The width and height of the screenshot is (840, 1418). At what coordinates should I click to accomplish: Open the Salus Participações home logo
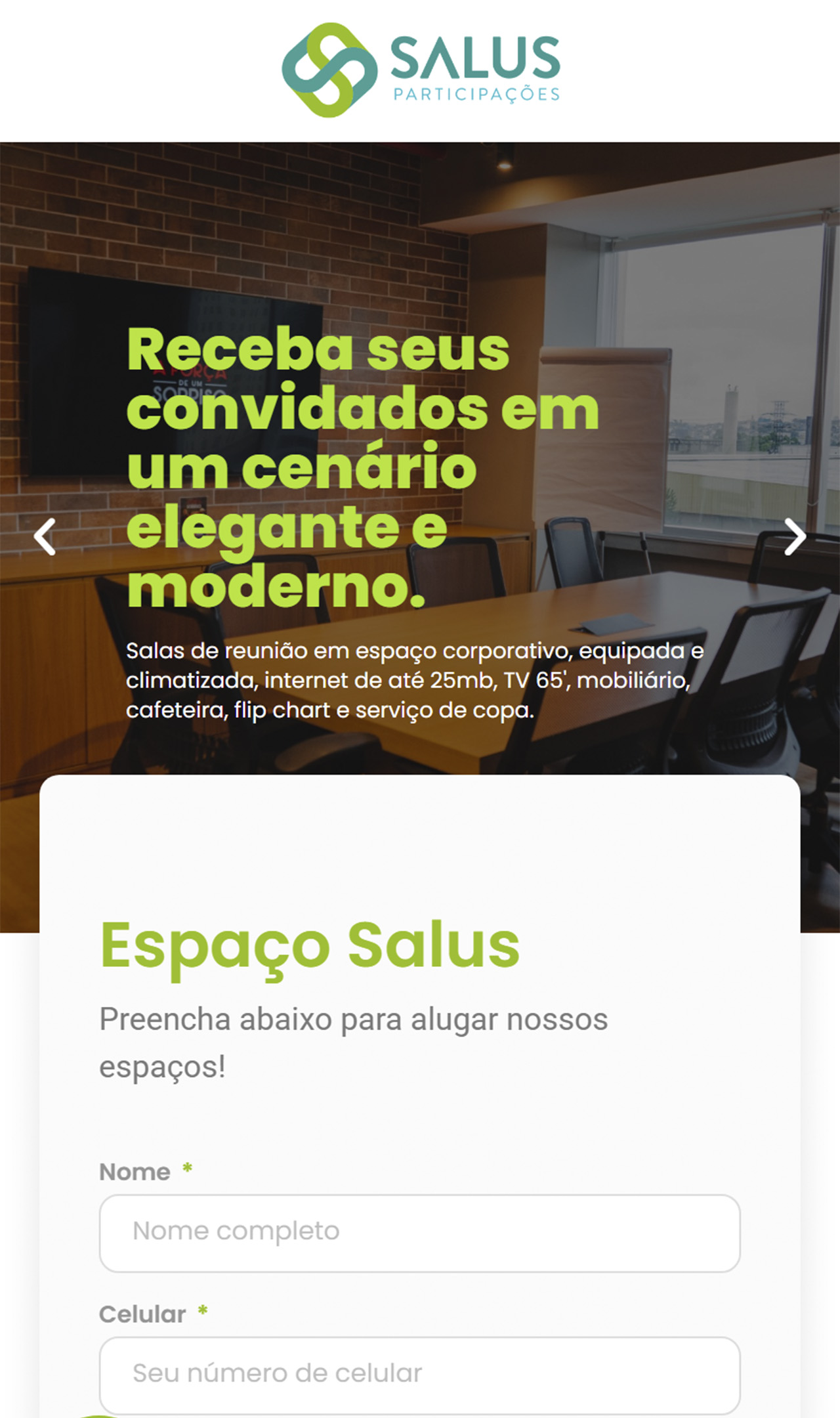421,70
